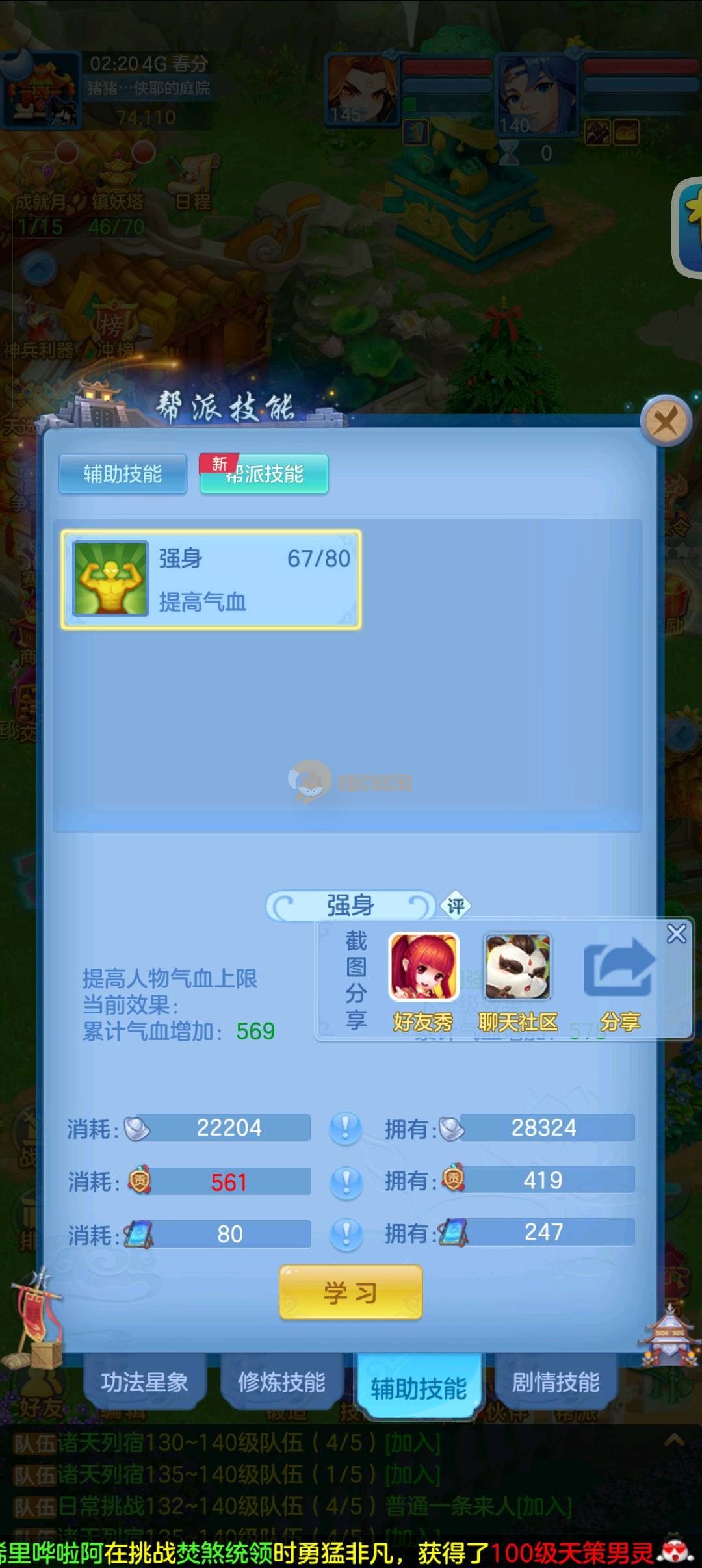
Task: Select the 帮派技能 top tab
Action: click(x=264, y=474)
